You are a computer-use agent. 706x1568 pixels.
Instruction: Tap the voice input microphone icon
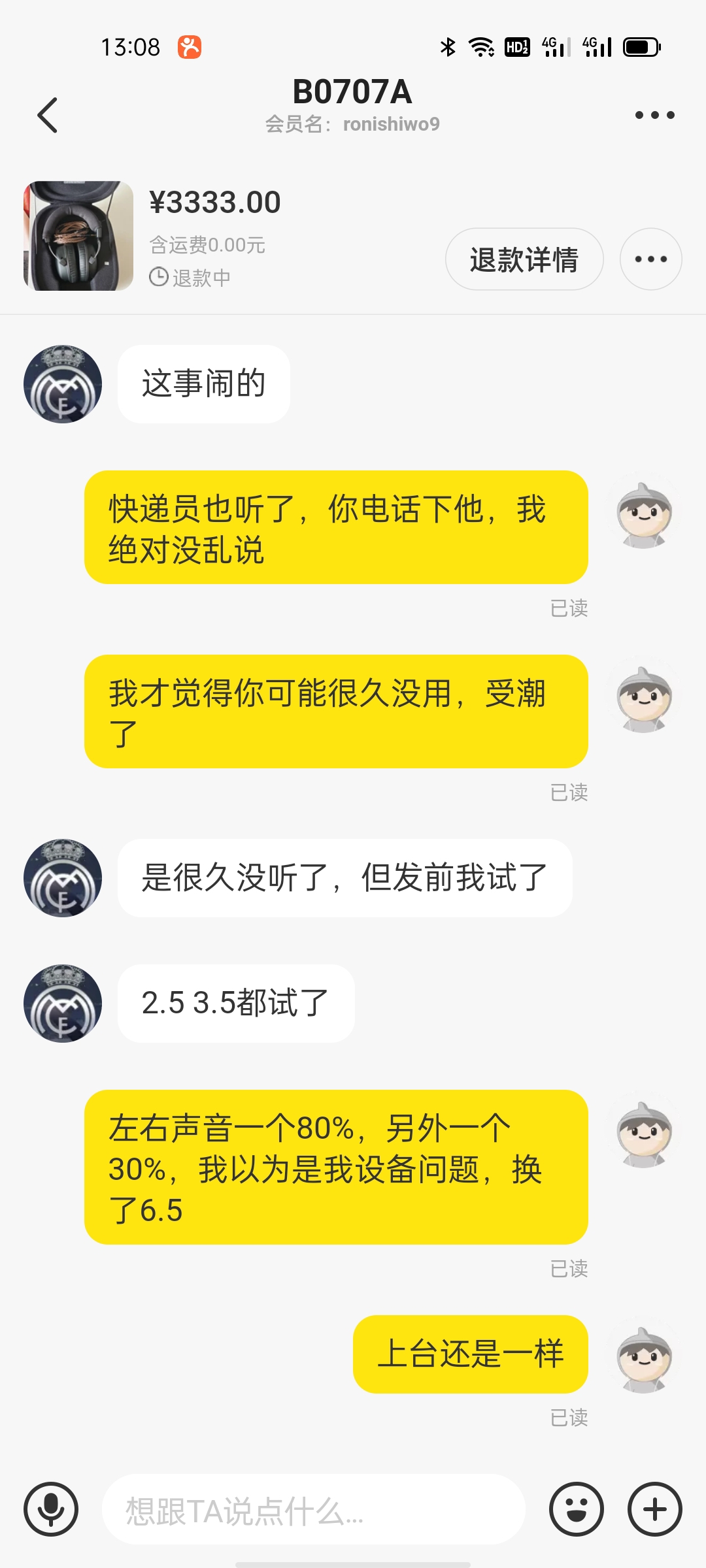[x=51, y=1509]
